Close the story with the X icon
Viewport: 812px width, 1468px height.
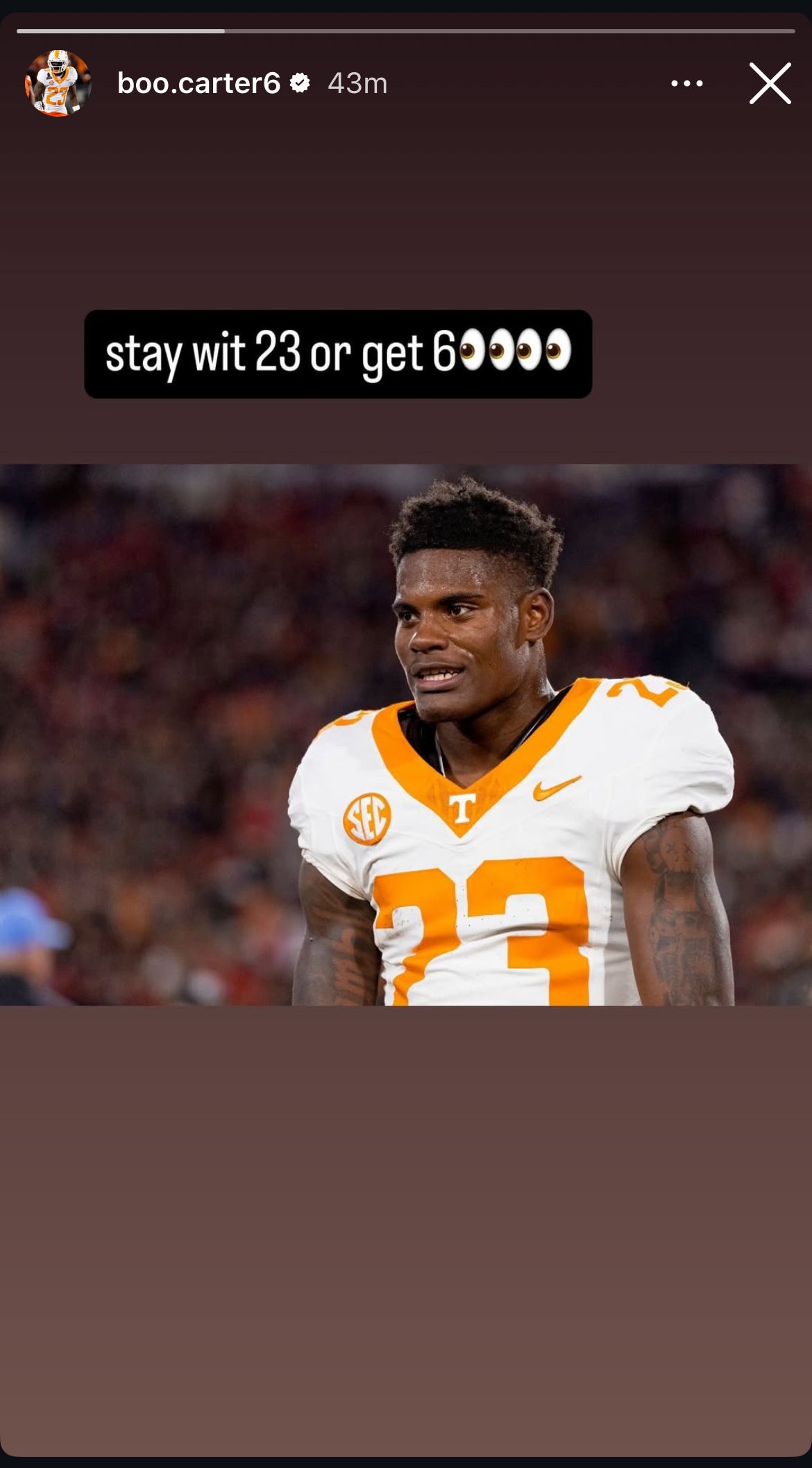click(x=769, y=84)
